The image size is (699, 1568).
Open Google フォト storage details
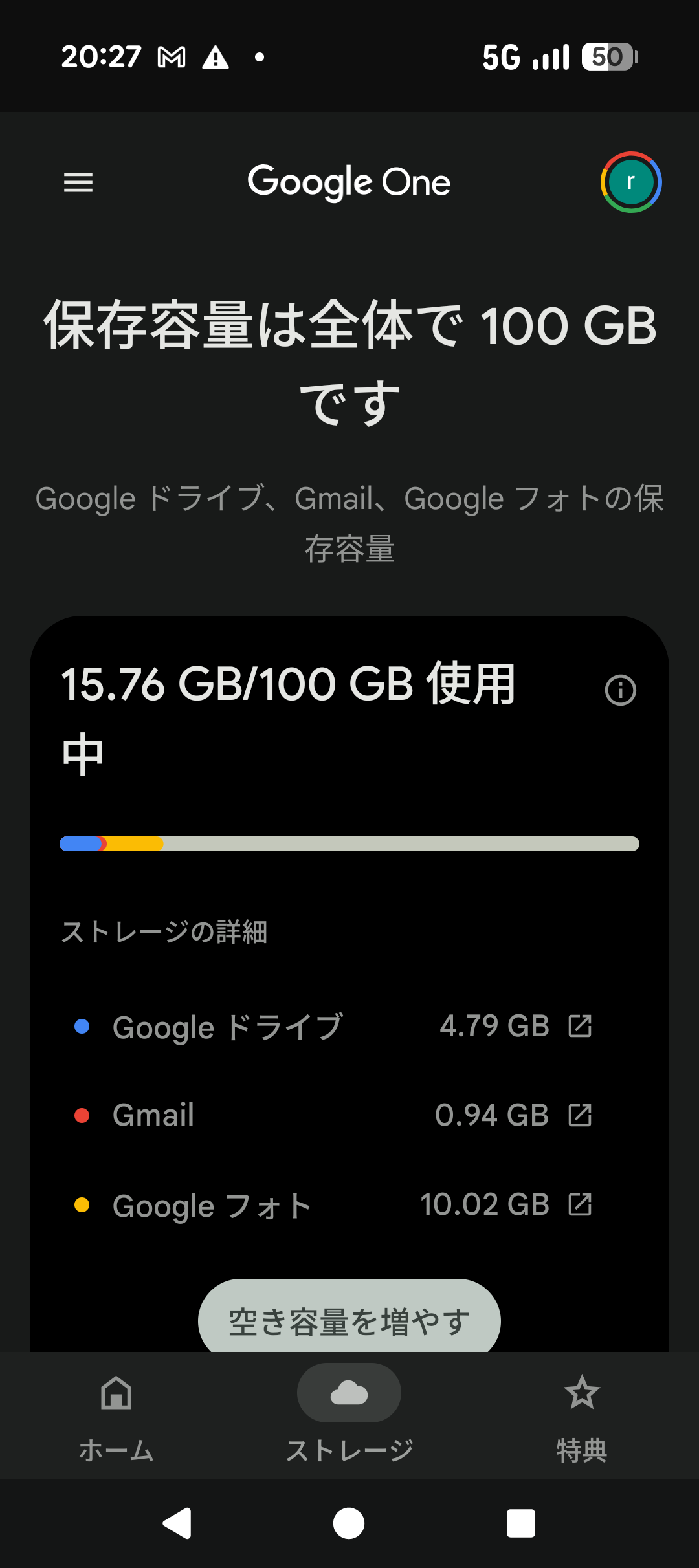[x=580, y=1204]
